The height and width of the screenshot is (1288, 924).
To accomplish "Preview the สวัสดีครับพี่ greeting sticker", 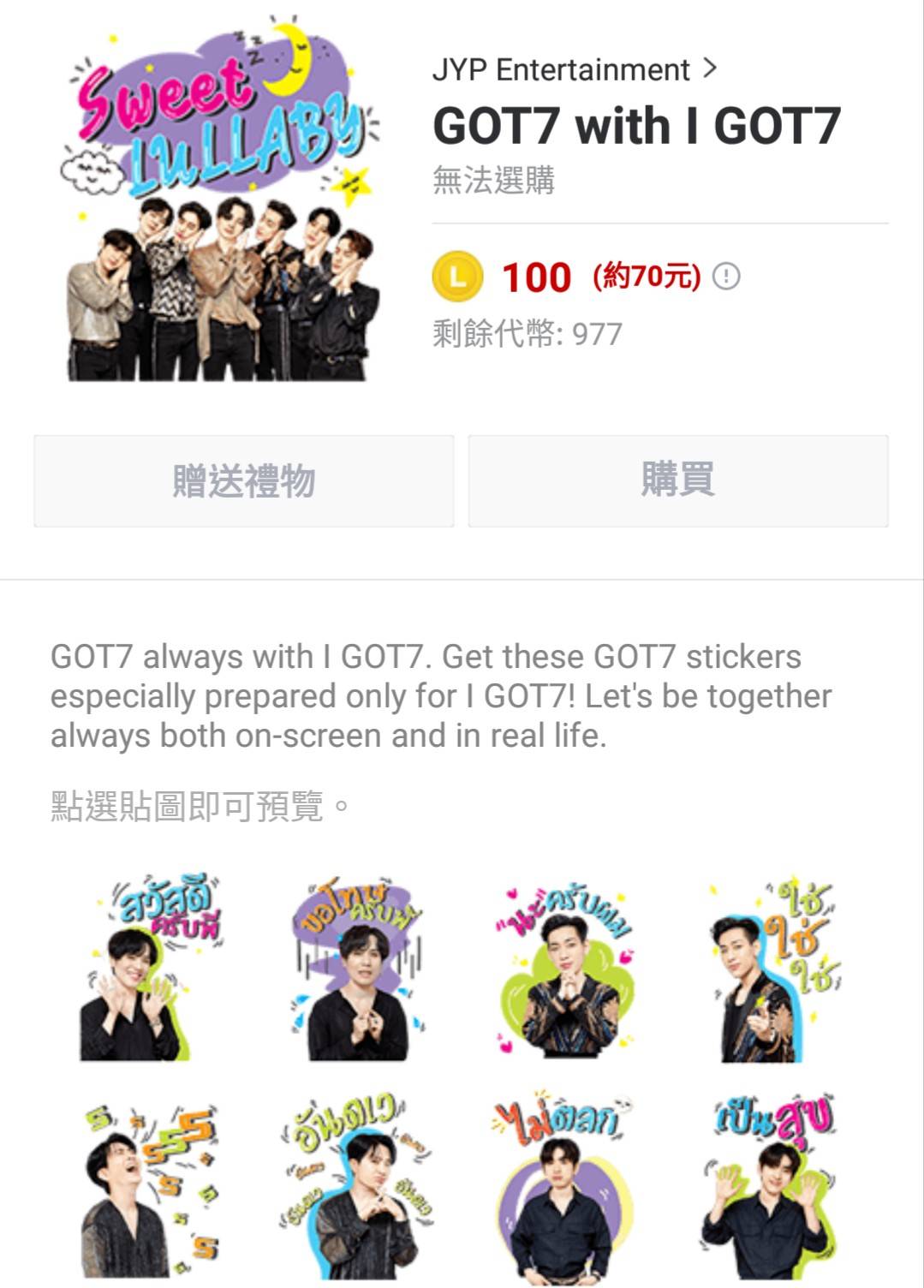I will (x=151, y=969).
